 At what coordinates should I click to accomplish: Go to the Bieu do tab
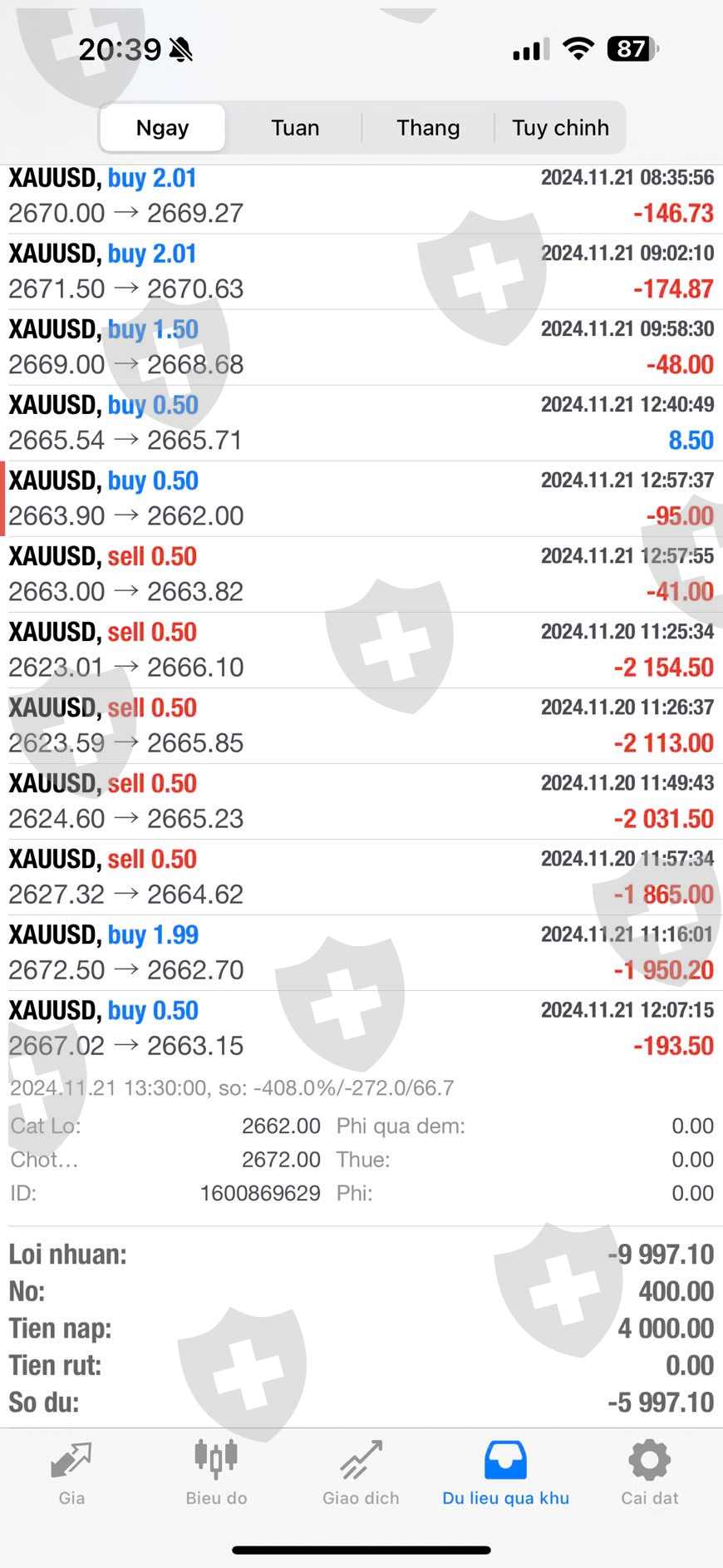216,1475
